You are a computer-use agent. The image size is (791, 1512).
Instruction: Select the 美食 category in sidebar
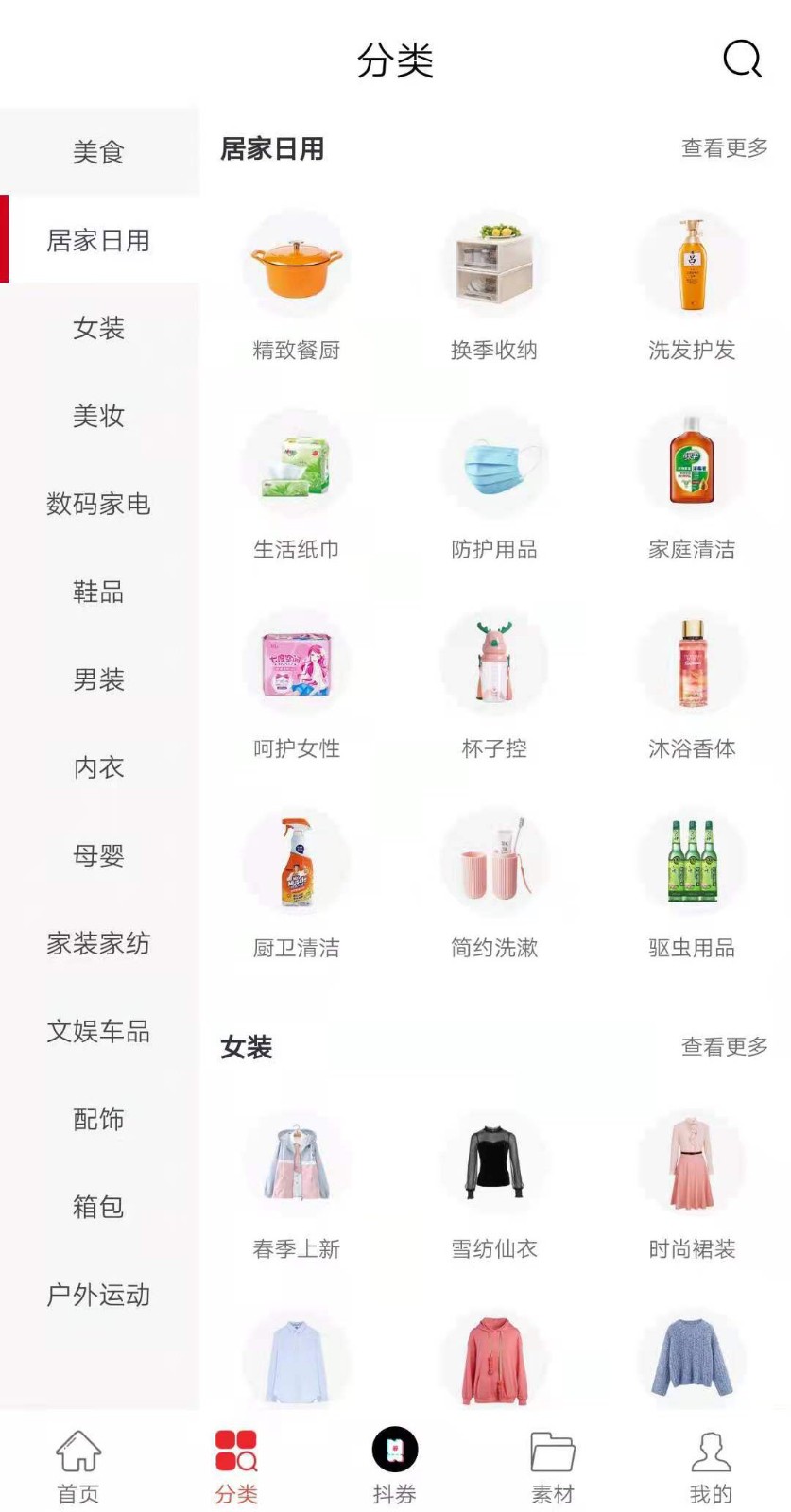(x=99, y=151)
